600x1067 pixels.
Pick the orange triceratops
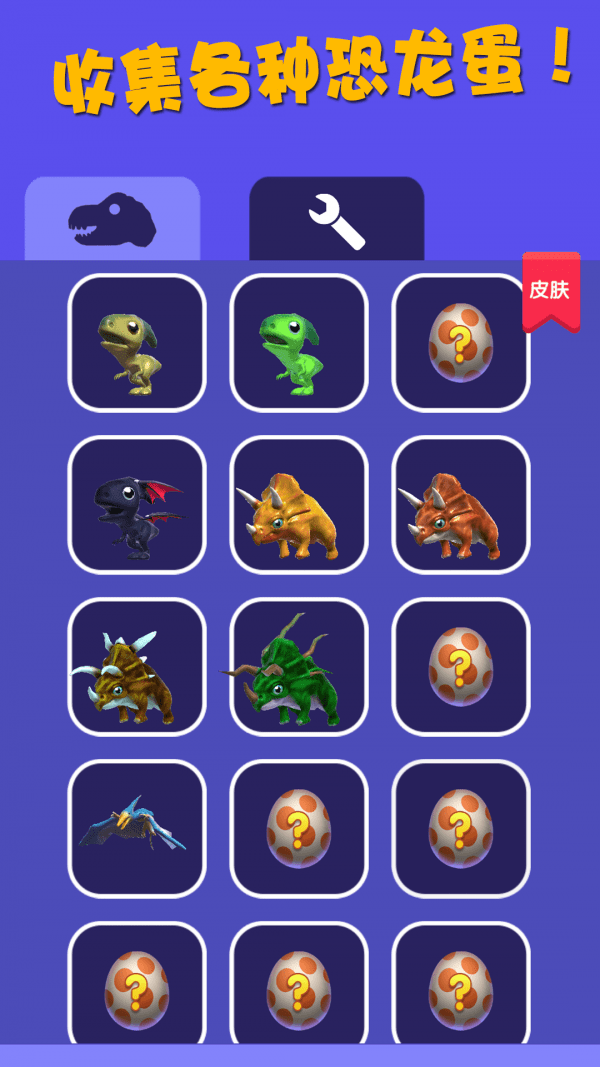point(299,505)
